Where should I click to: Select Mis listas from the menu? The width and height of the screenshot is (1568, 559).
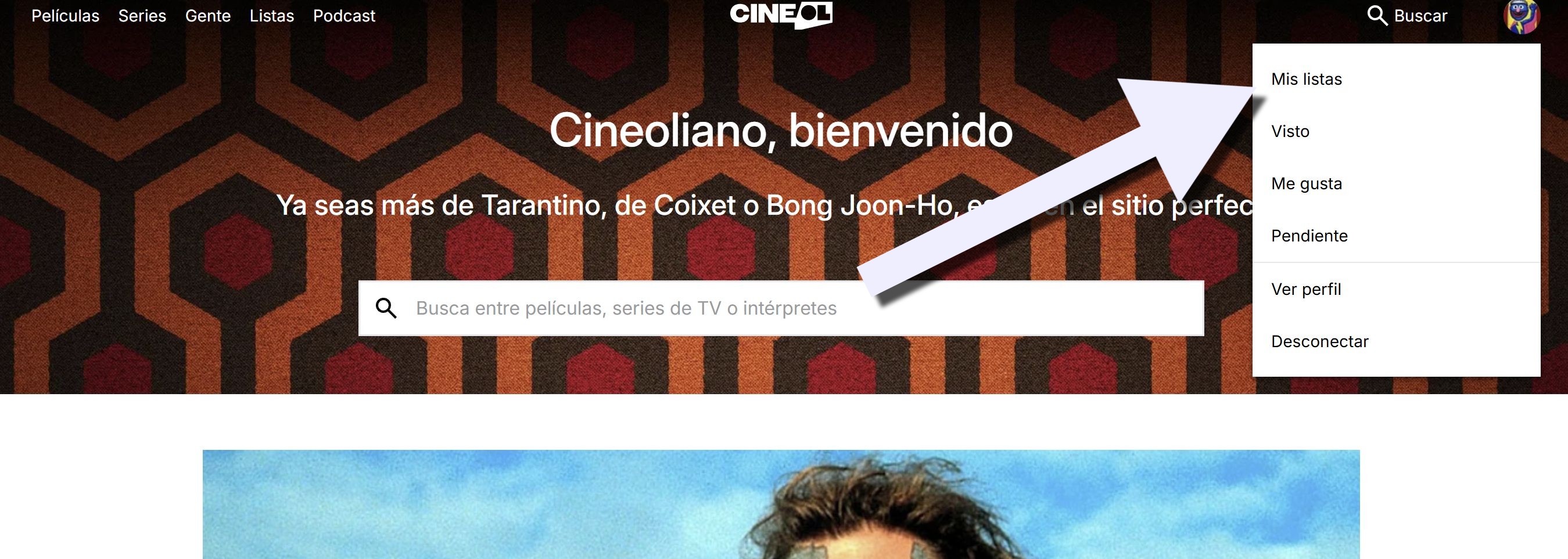[1306, 79]
